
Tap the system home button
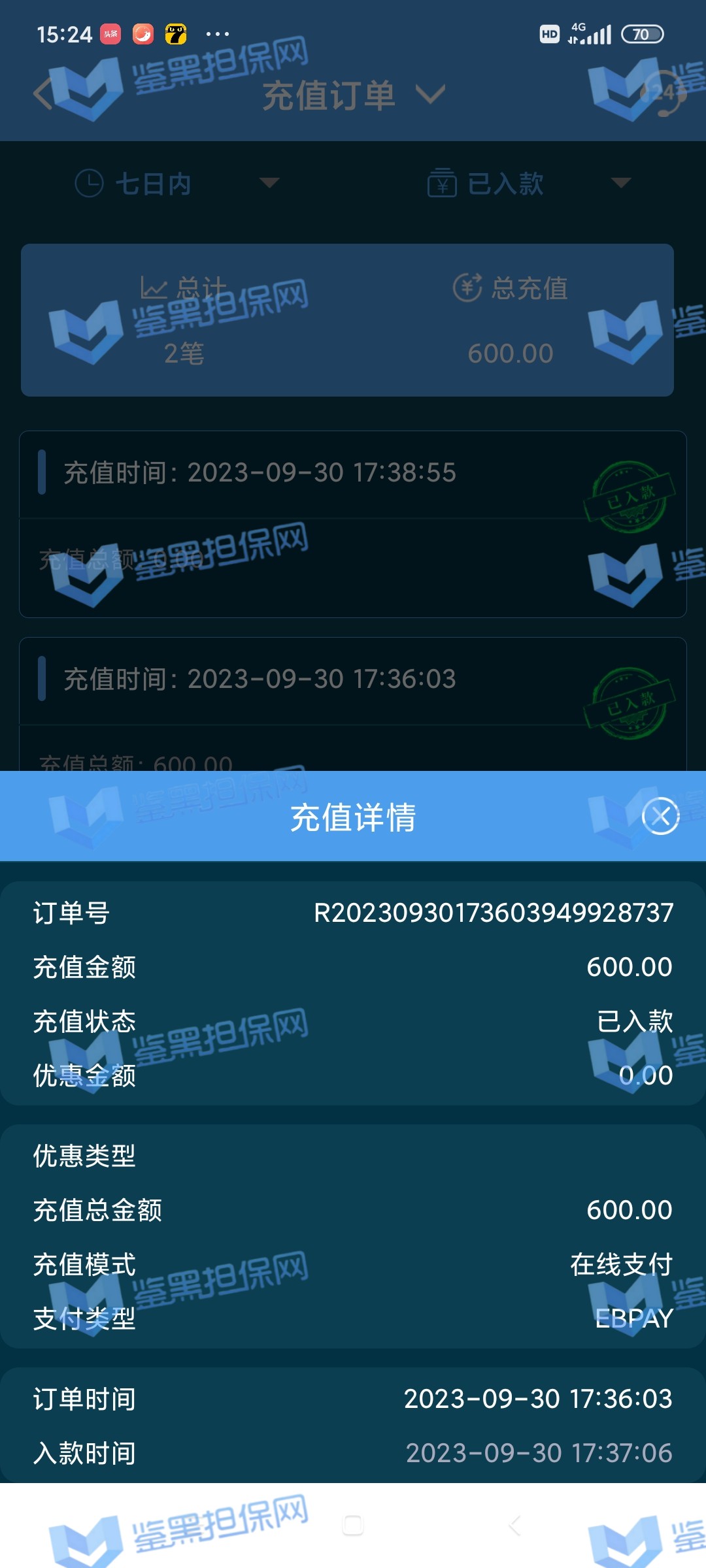pos(353,1526)
